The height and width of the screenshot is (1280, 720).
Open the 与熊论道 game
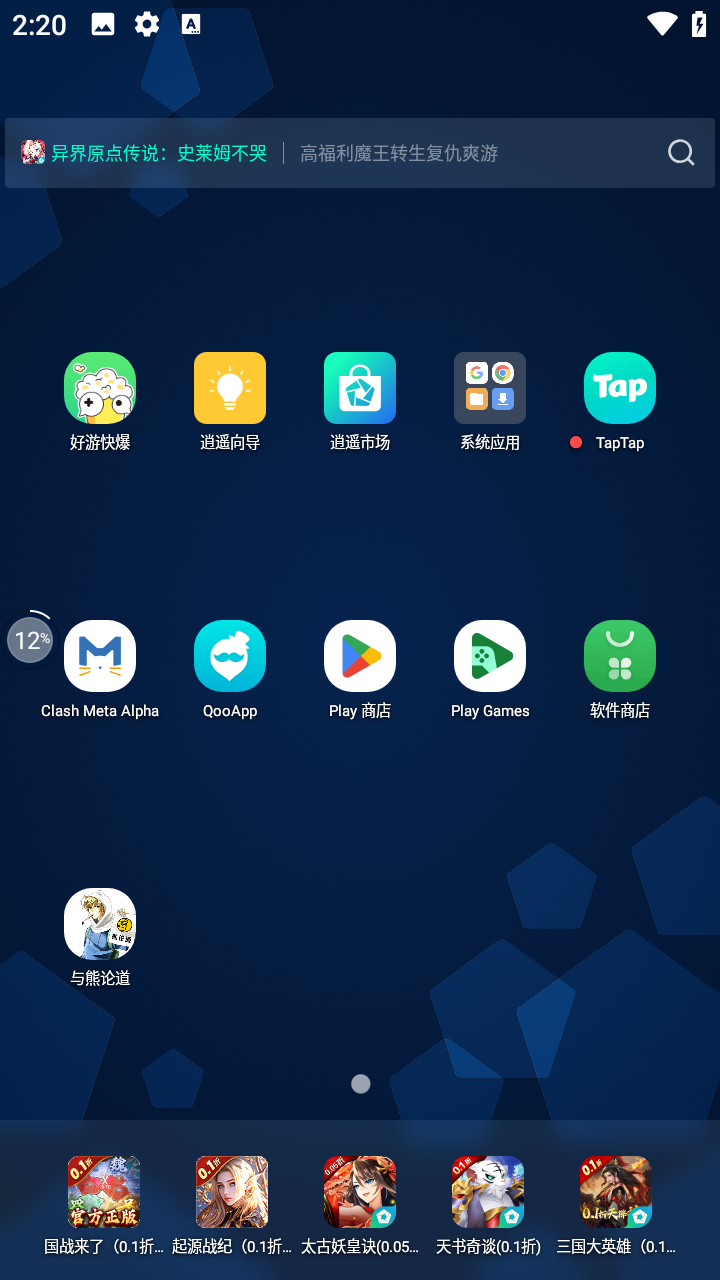(x=100, y=924)
